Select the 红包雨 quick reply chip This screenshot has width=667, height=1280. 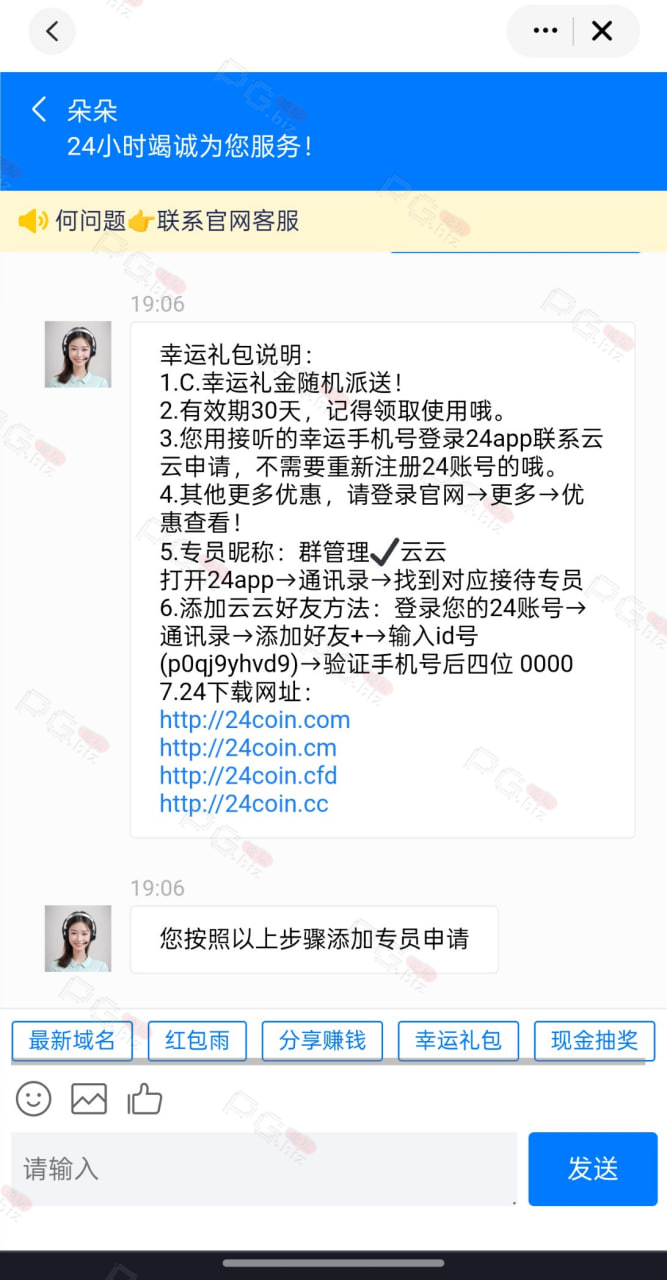[x=197, y=1041]
